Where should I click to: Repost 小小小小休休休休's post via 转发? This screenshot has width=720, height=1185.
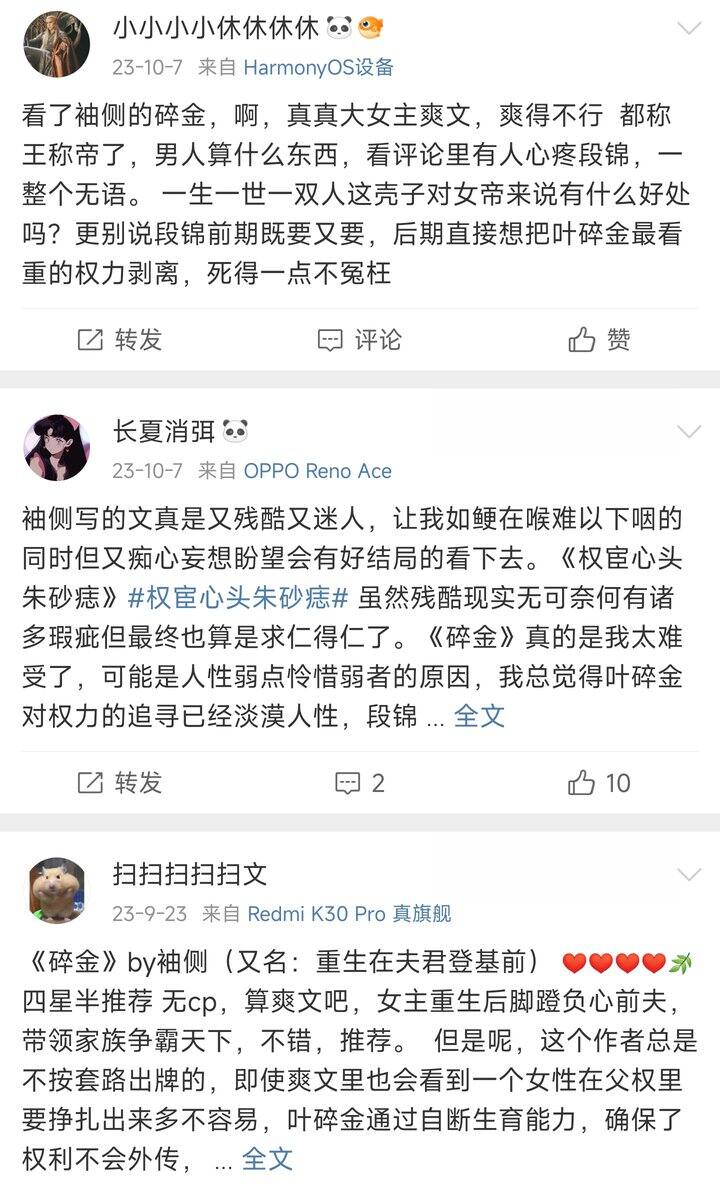(119, 340)
